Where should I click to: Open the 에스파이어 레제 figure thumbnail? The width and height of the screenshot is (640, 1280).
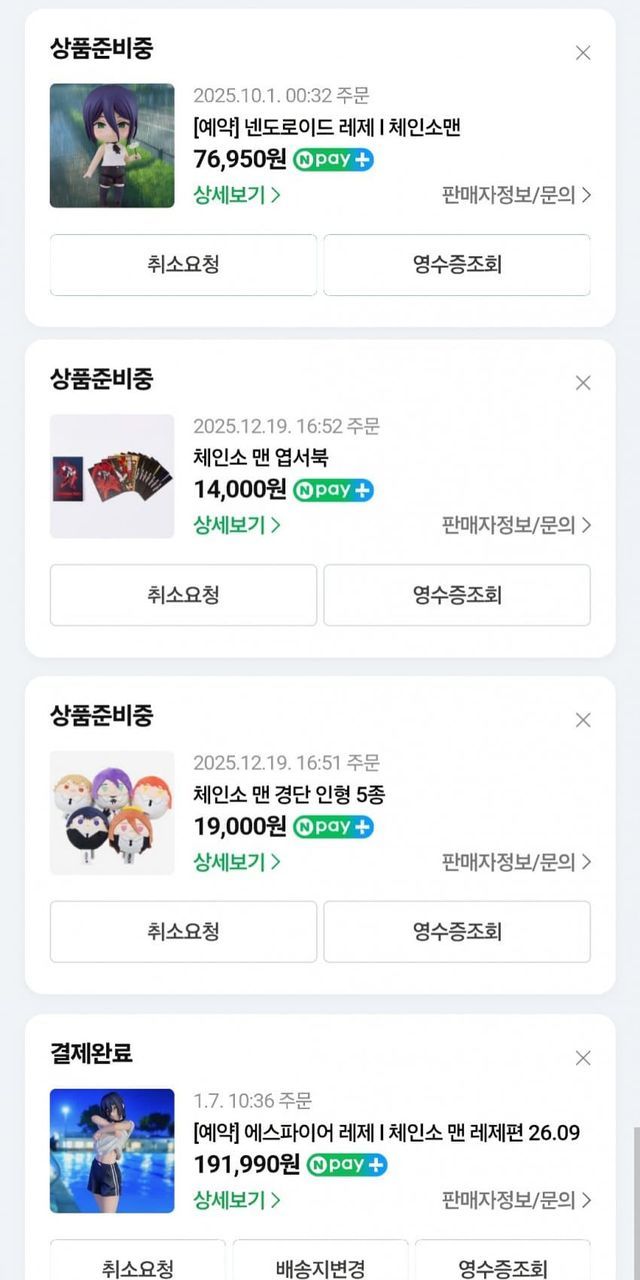[x=112, y=1151]
